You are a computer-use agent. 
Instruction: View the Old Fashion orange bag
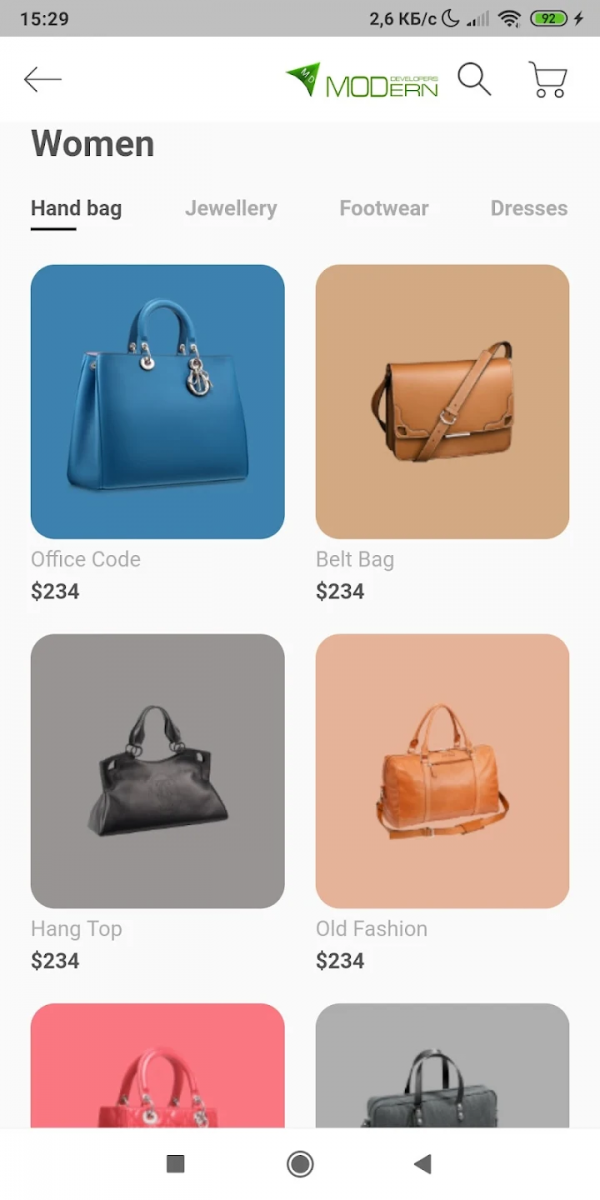point(442,771)
